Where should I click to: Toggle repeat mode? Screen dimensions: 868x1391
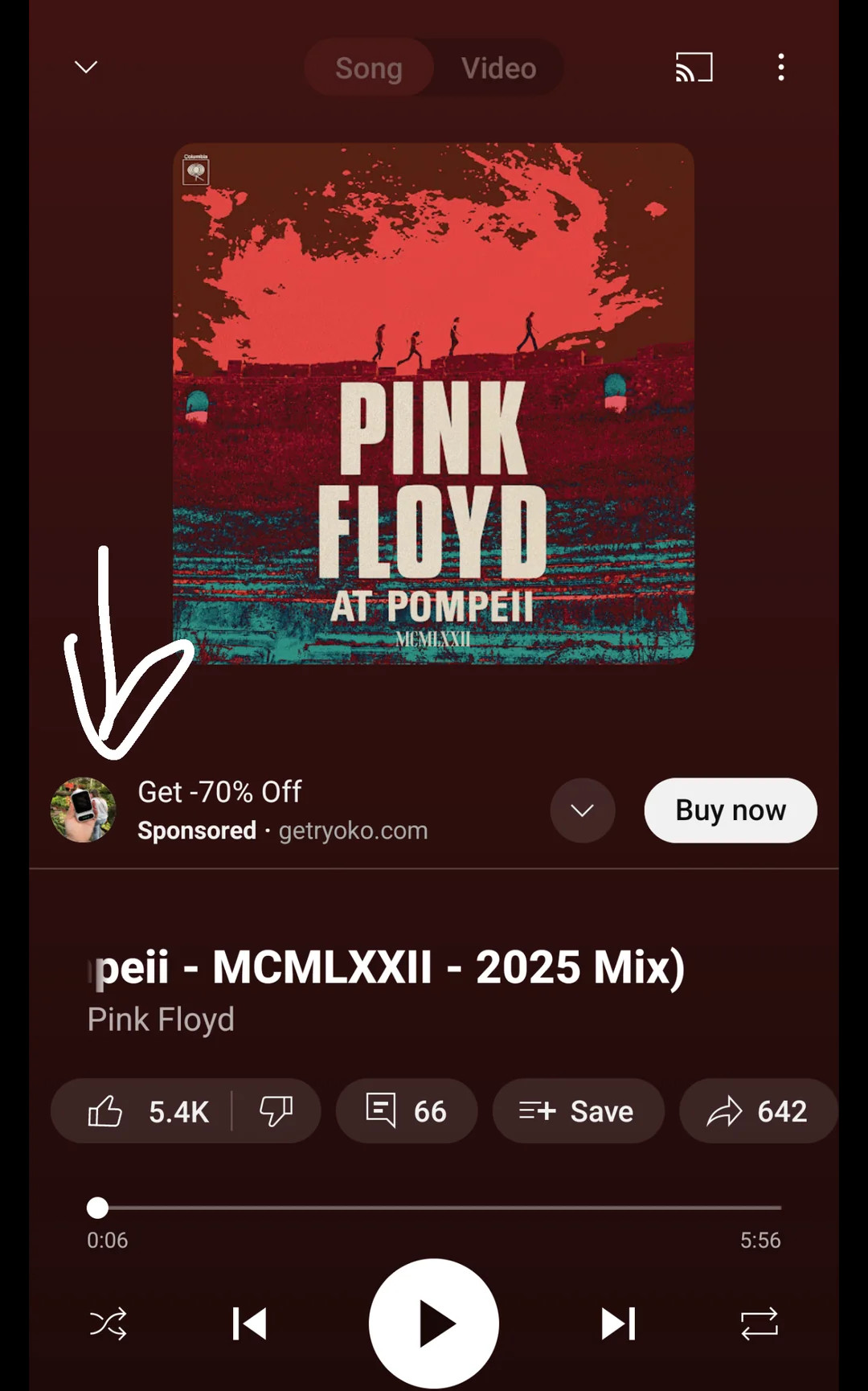[x=759, y=1323]
